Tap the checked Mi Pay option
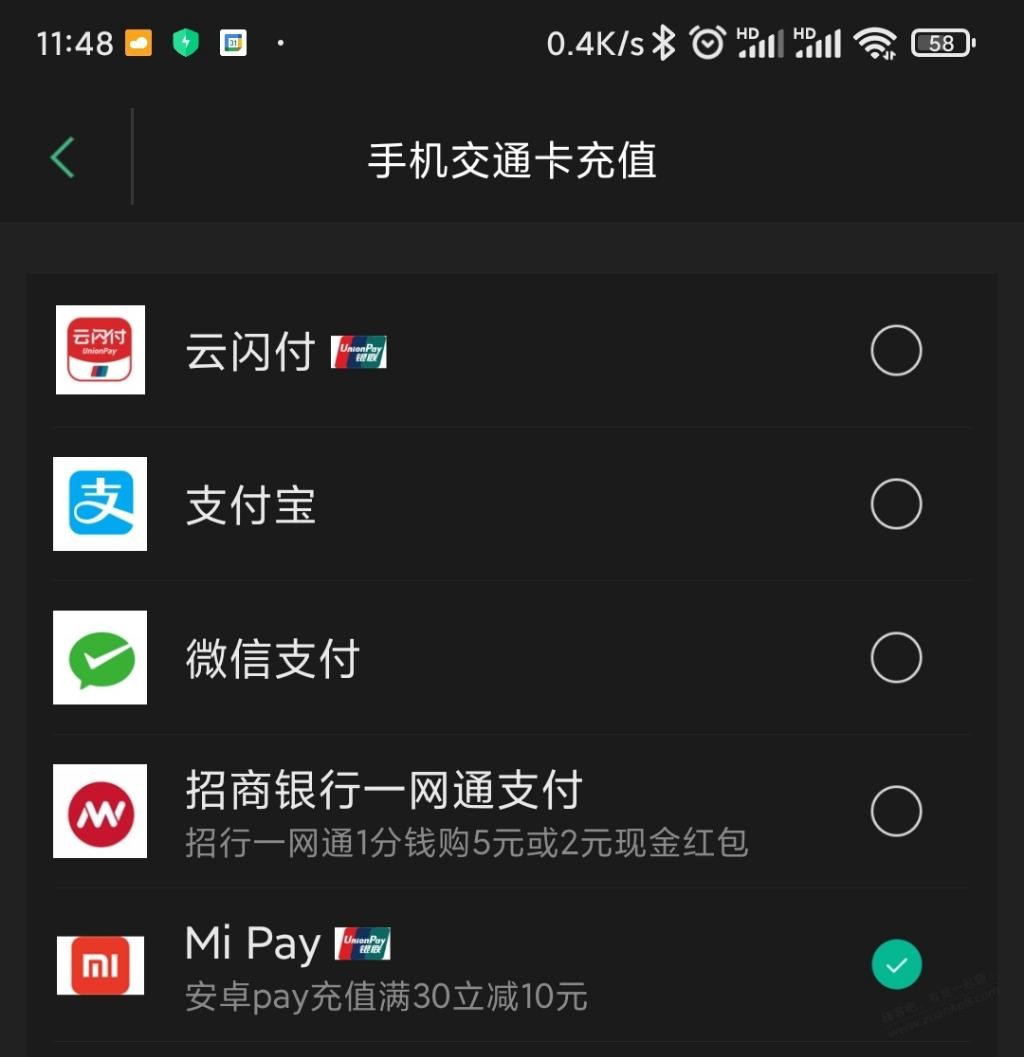The image size is (1024, 1057). coord(895,964)
